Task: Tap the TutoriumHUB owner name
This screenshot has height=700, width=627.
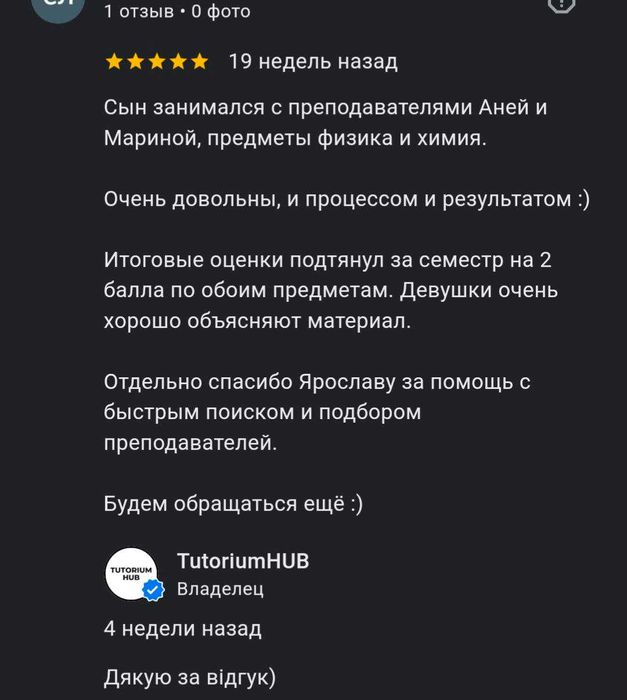Action: (x=242, y=562)
